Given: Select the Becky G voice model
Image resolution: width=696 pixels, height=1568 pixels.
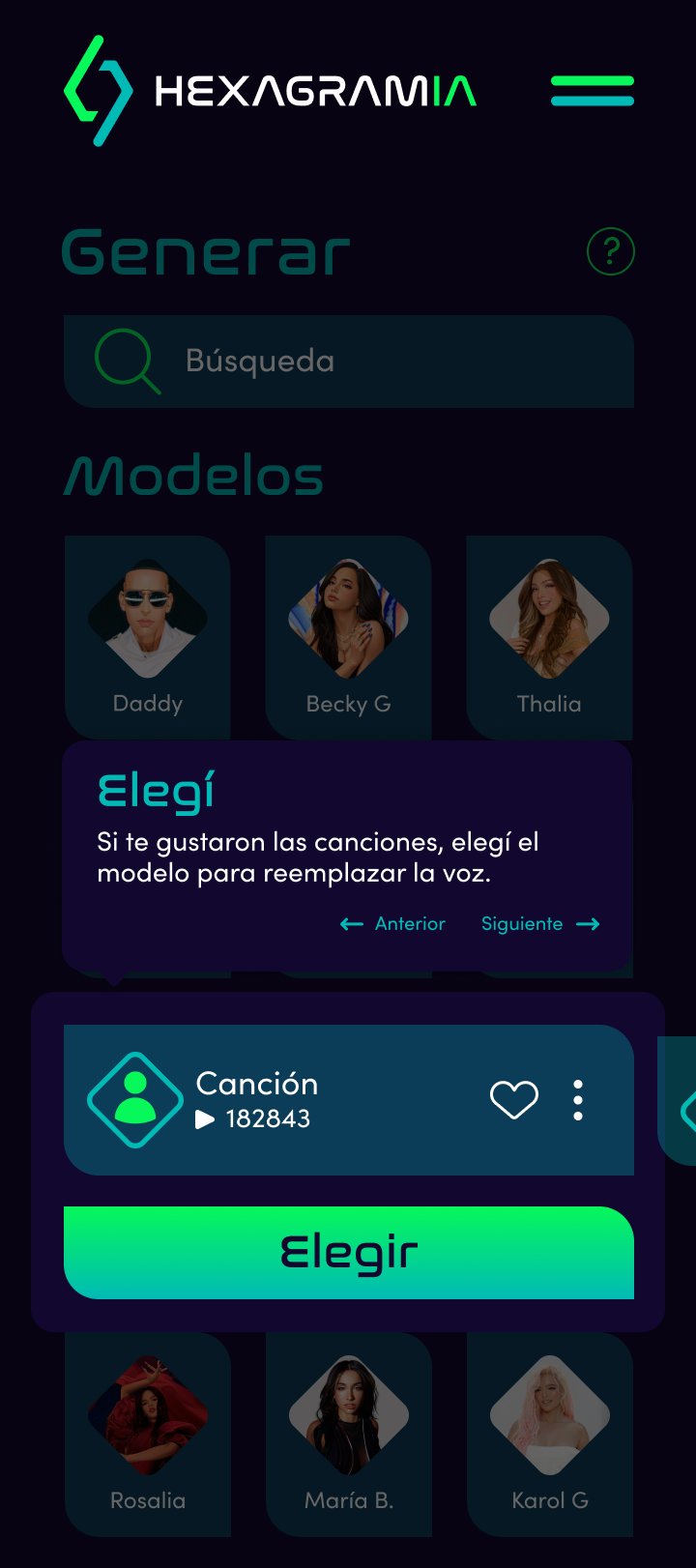Looking at the screenshot, I should (x=348, y=635).
